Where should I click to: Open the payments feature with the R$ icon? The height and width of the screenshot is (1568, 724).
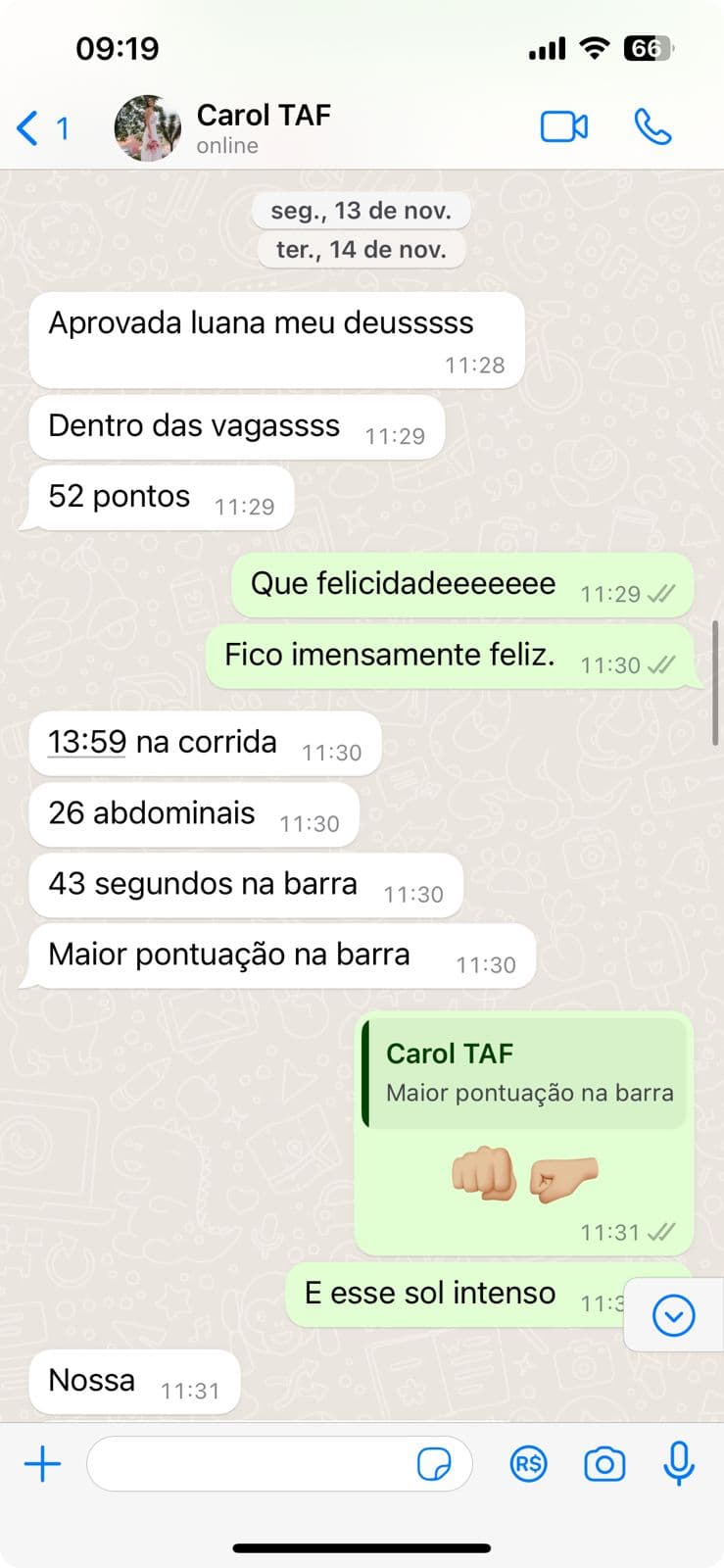528,1464
